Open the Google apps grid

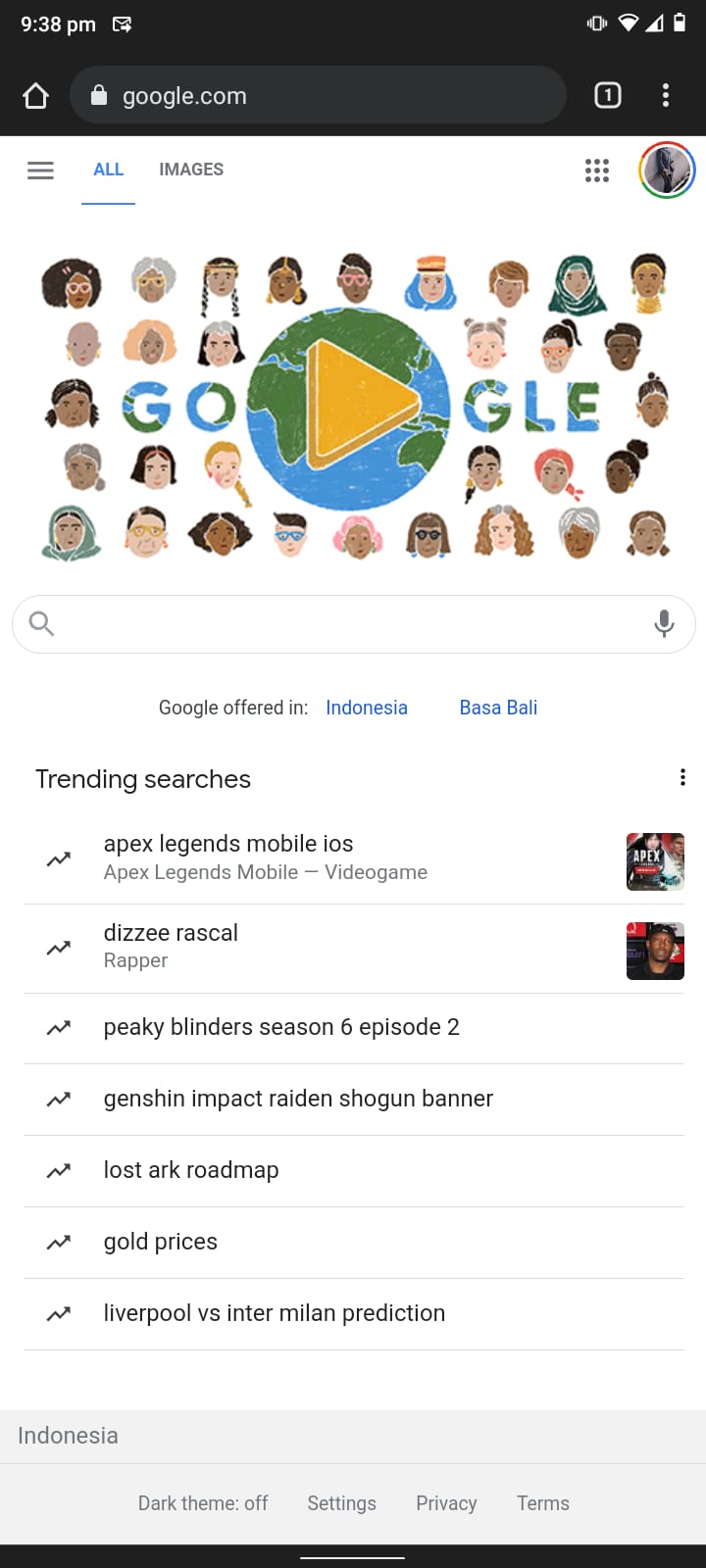point(597,171)
